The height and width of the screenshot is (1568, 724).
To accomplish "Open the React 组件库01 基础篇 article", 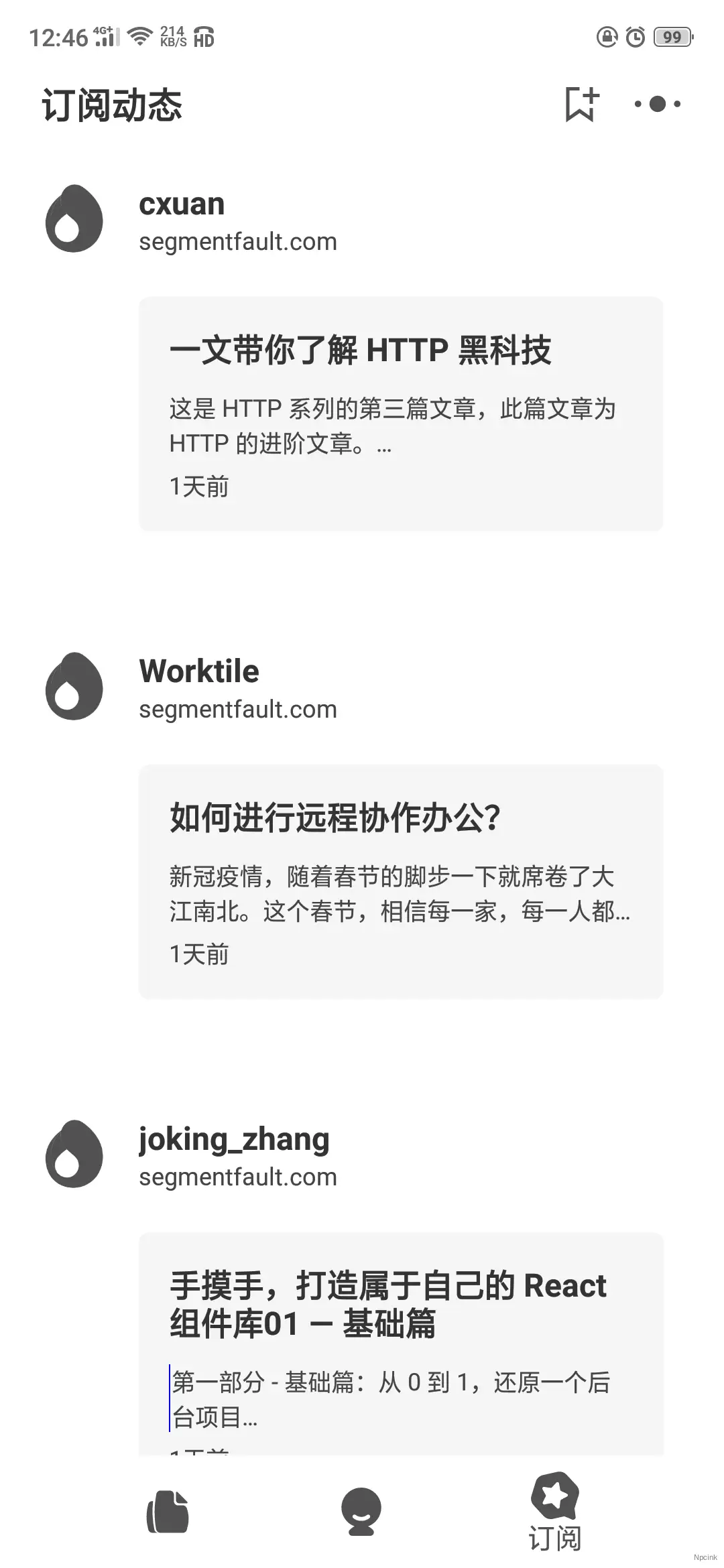I will (x=400, y=1340).
